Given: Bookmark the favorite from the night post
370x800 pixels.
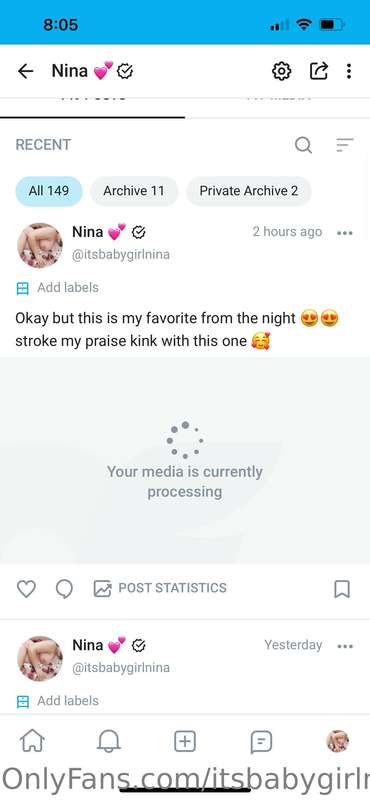Looking at the screenshot, I should pos(342,589).
